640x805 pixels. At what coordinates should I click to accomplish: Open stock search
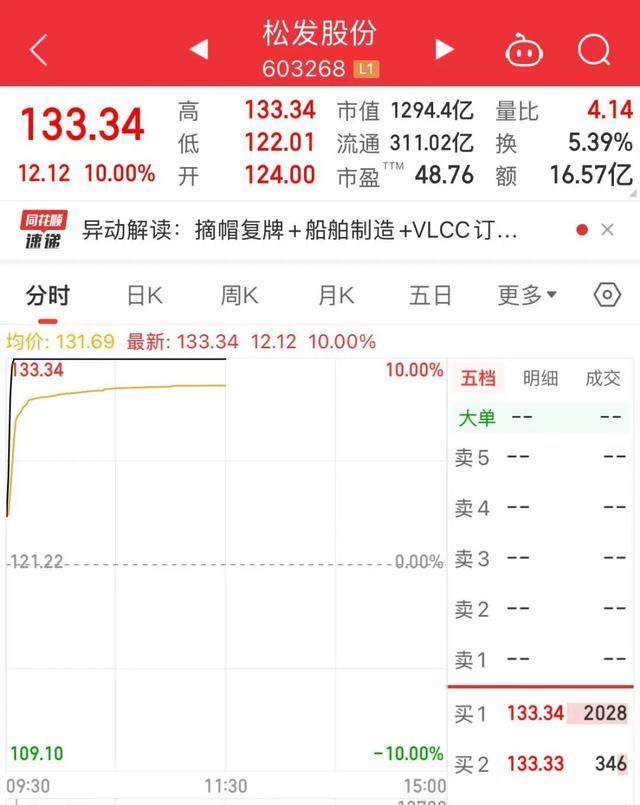point(595,49)
